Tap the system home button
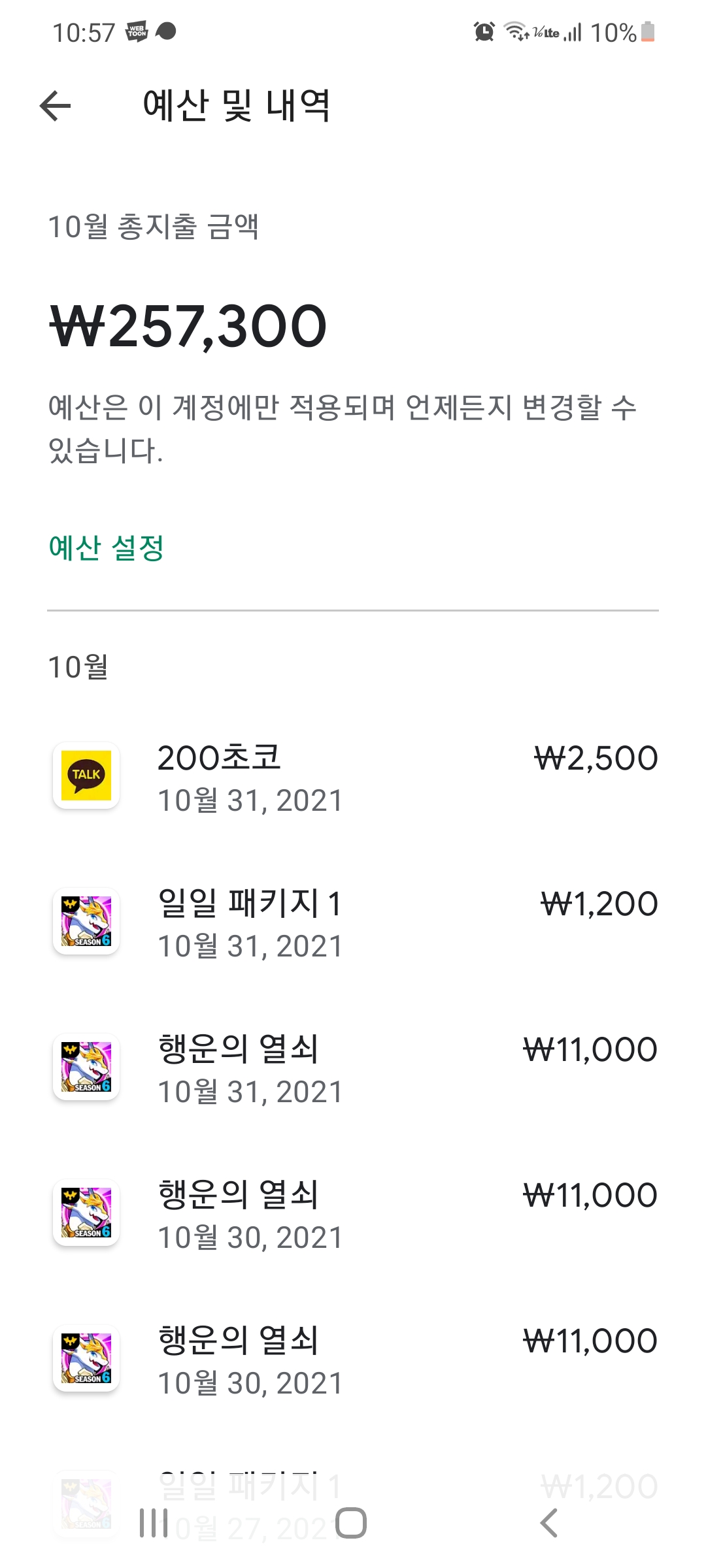 coord(351,1523)
